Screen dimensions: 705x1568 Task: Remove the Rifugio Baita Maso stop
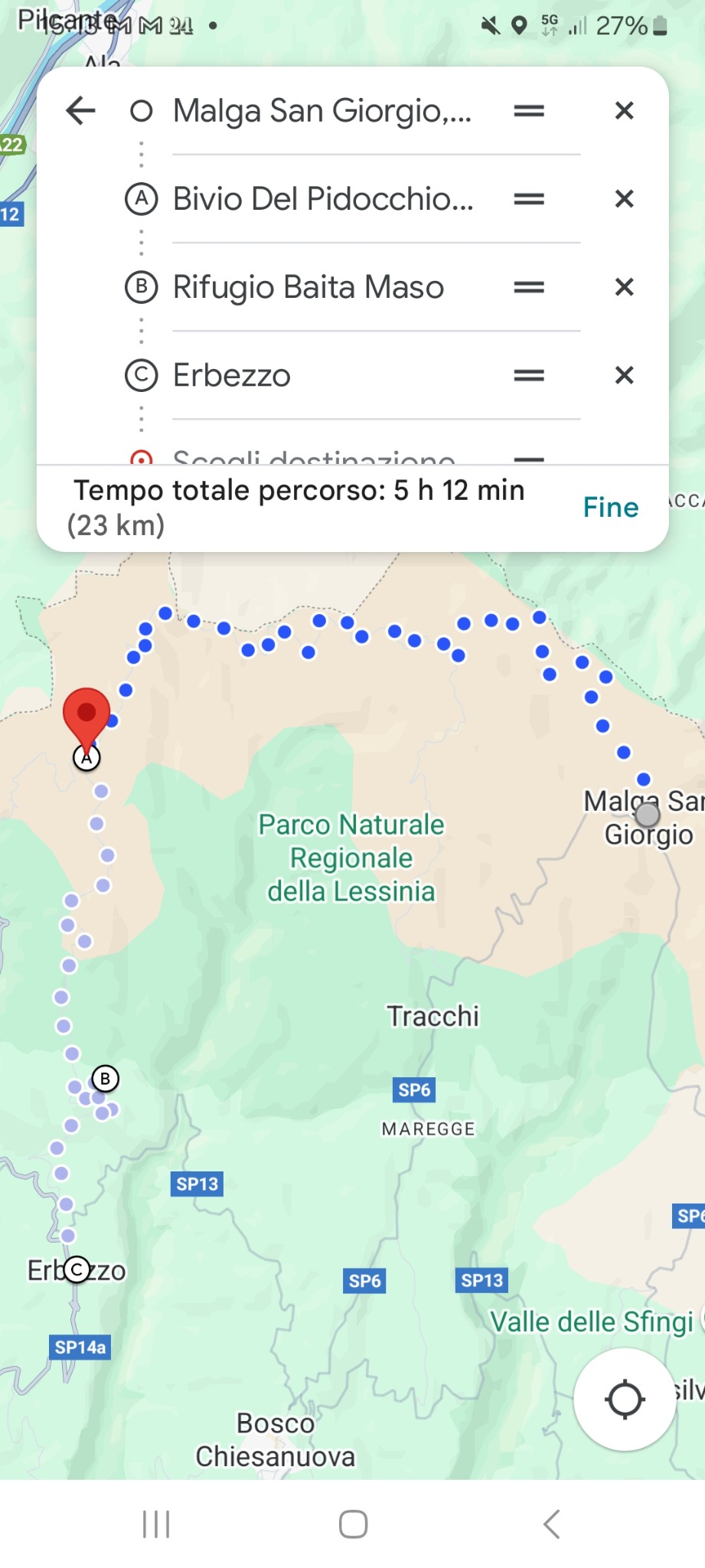point(624,287)
